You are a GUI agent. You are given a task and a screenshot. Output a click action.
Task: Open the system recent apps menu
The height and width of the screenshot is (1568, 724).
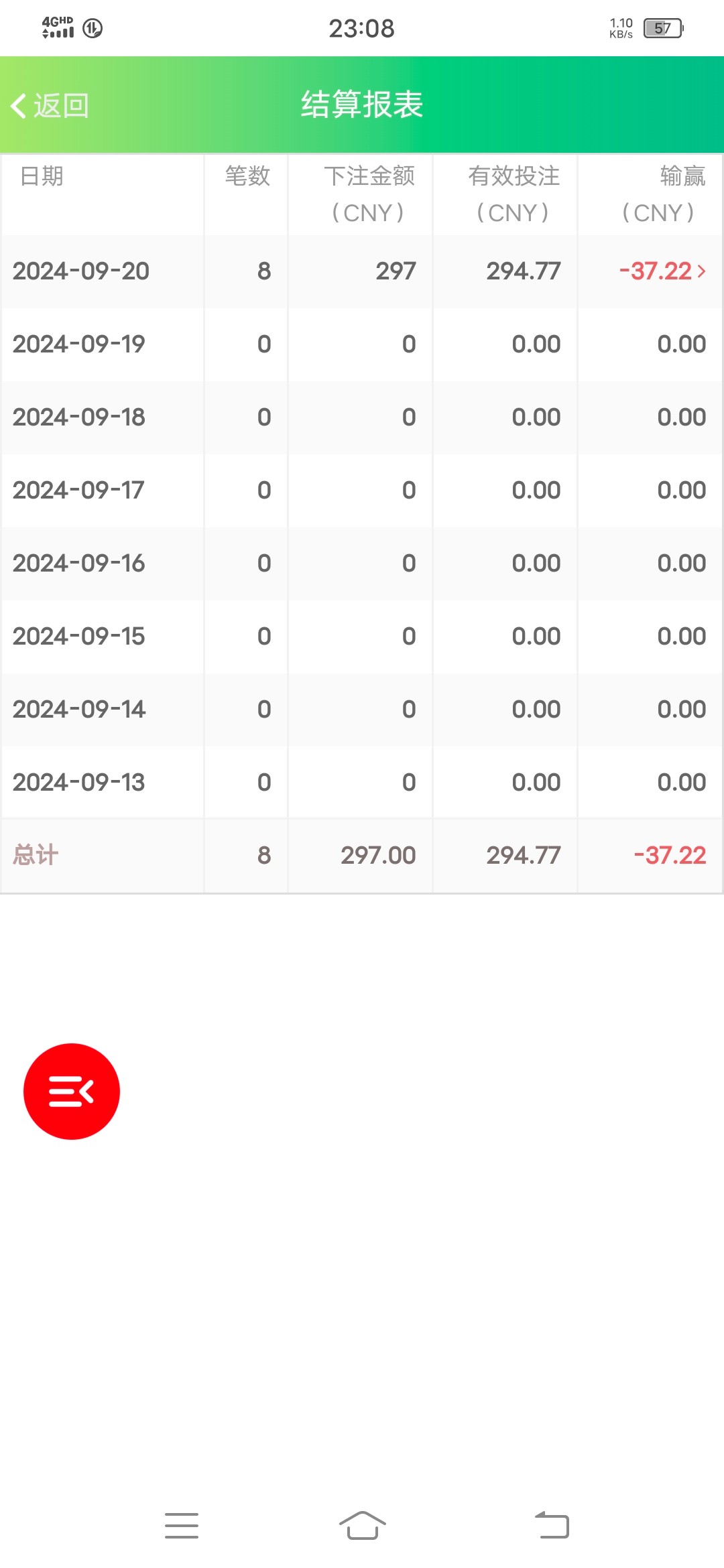click(x=182, y=1525)
